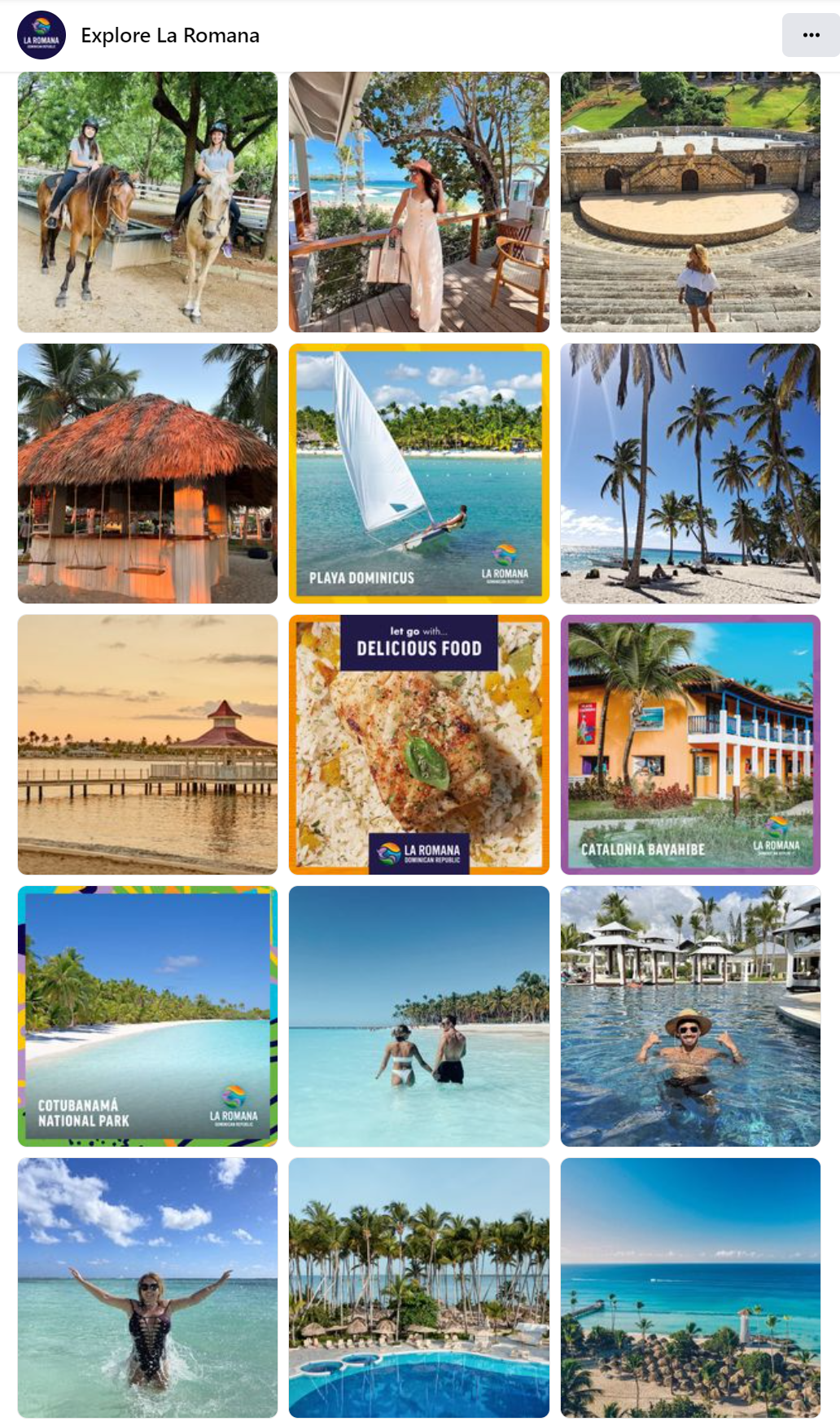Open the Explore La Romana profile avatar

point(42,35)
